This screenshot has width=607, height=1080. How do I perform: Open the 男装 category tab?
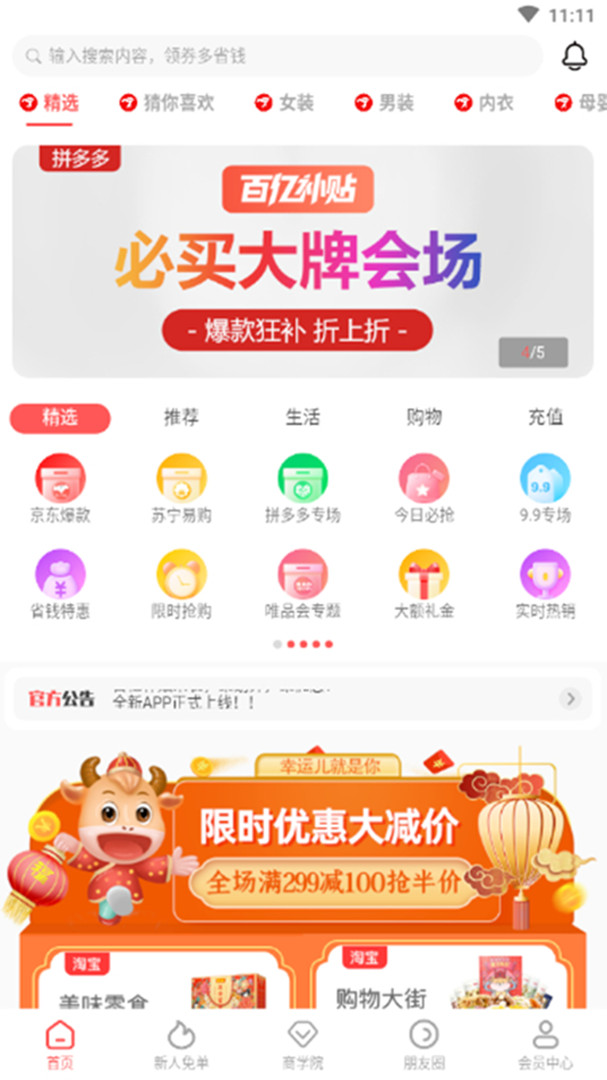[384, 102]
